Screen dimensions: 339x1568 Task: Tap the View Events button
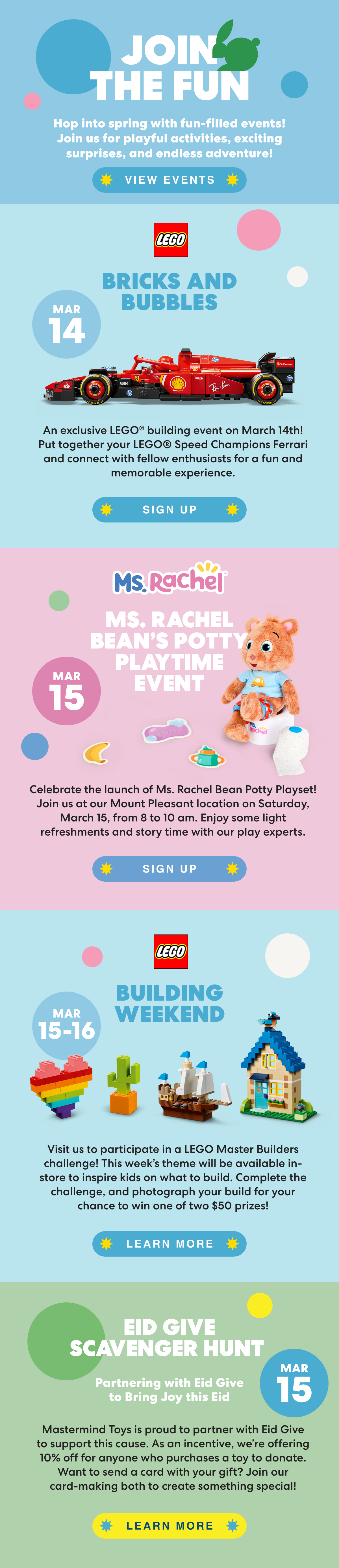169,180
